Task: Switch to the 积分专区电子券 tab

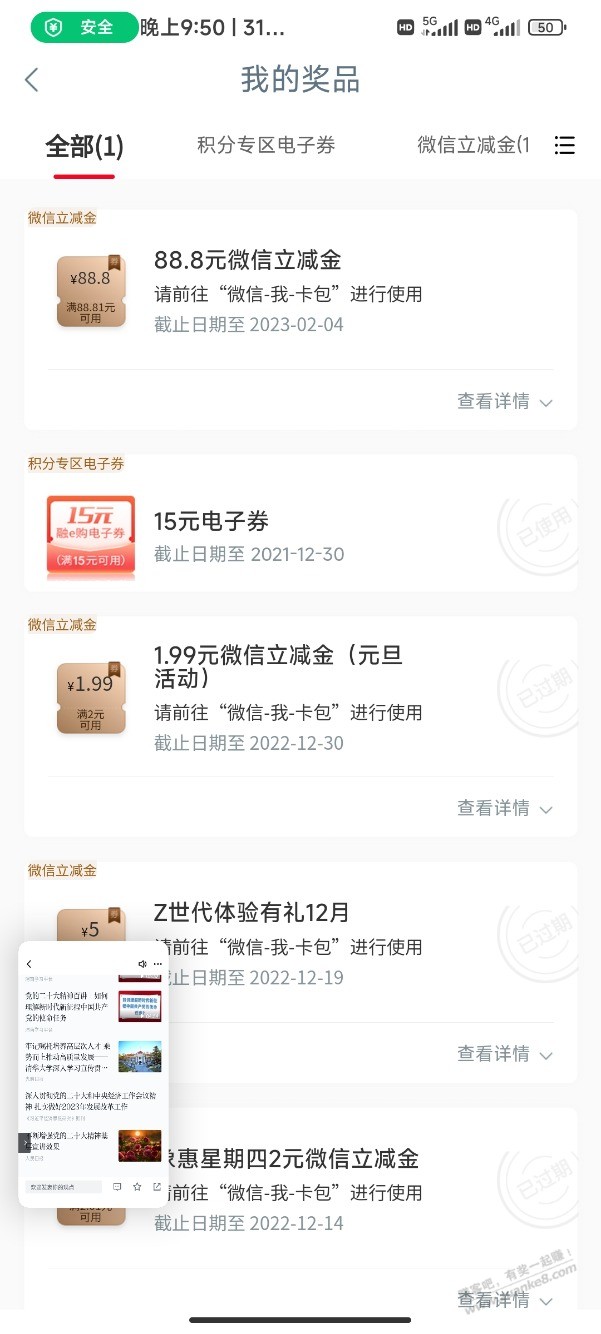Action: coord(266,146)
